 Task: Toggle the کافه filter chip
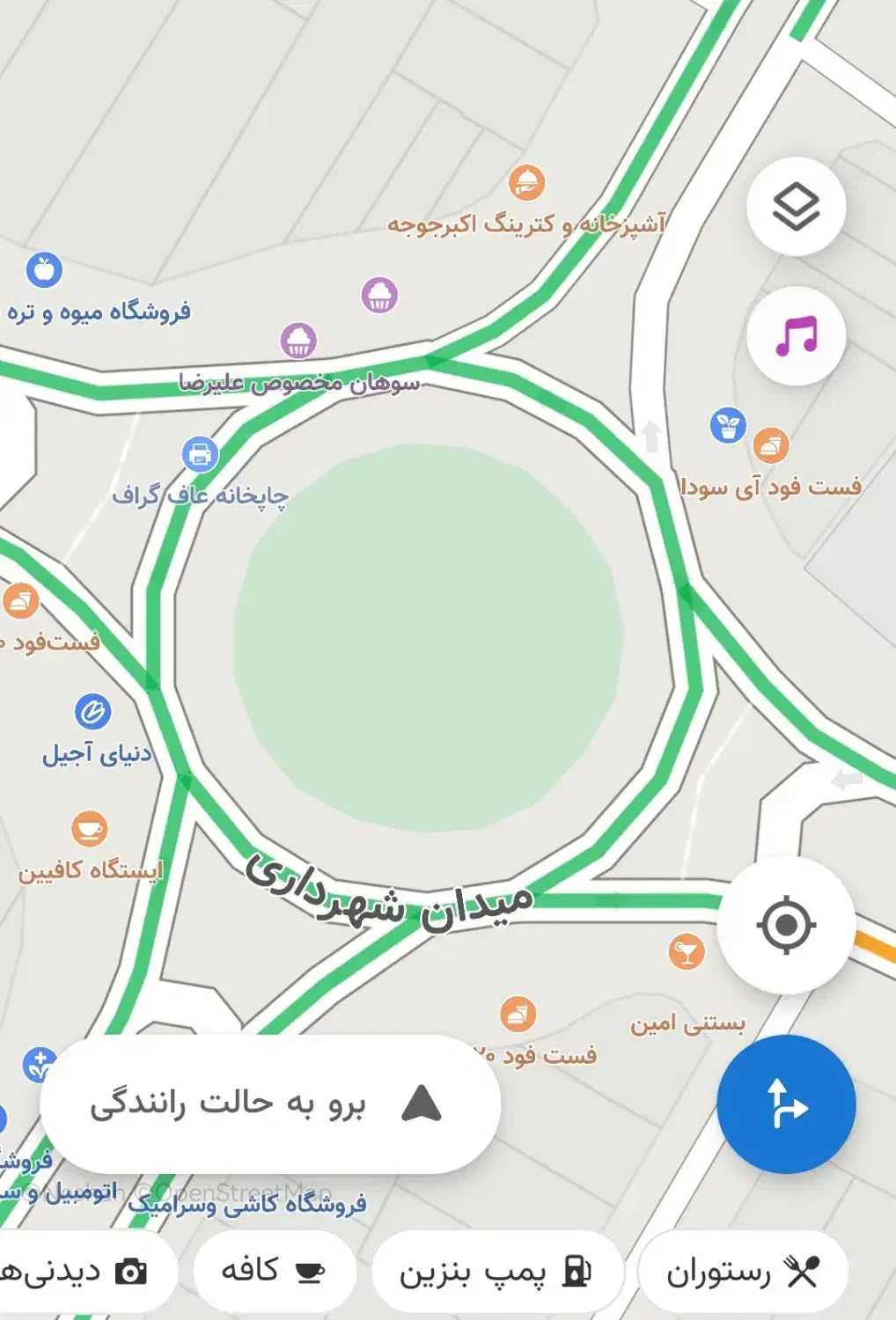273,1270
